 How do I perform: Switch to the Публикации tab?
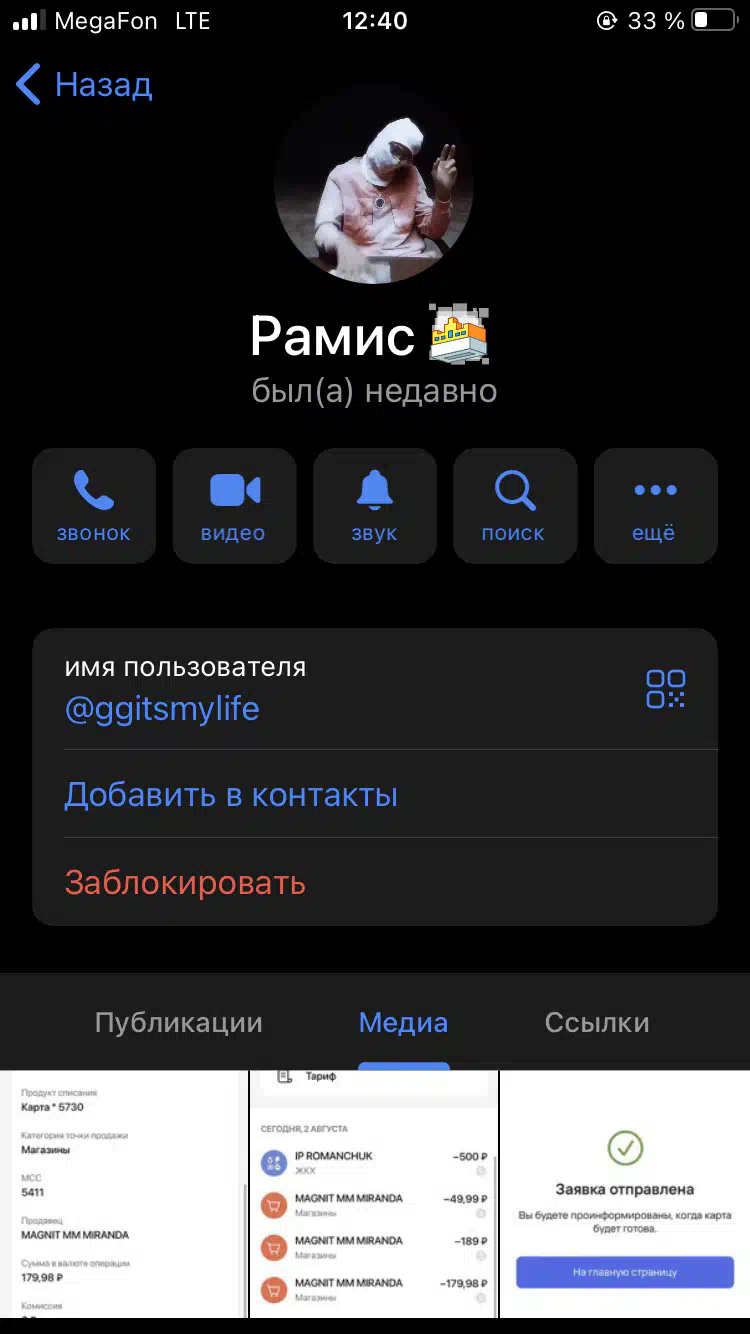[x=179, y=1023]
